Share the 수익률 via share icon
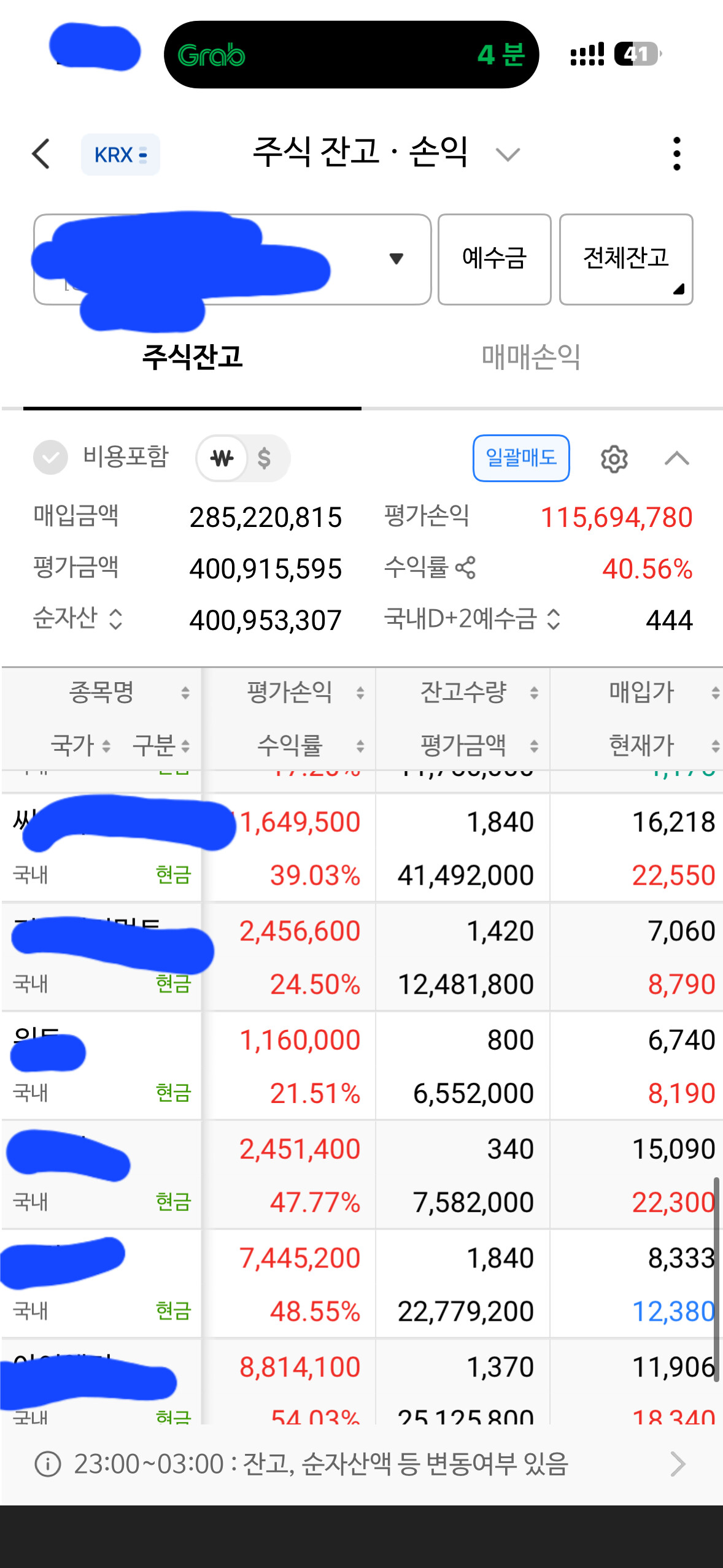Image resolution: width=723 pixels, height=1568 pixels. (x=465, y=567)
